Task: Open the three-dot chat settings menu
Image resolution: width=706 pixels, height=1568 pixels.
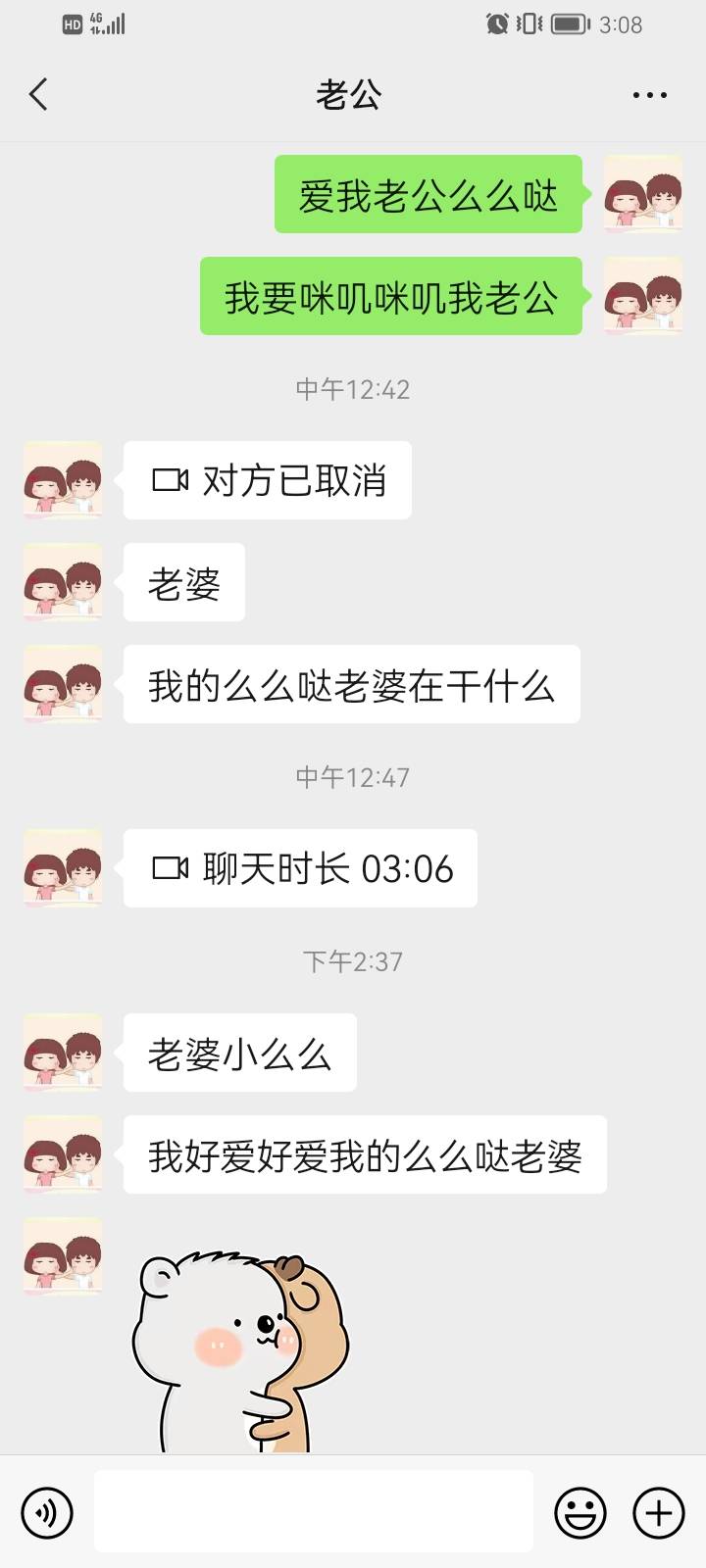Action: (x=647, y=93)
